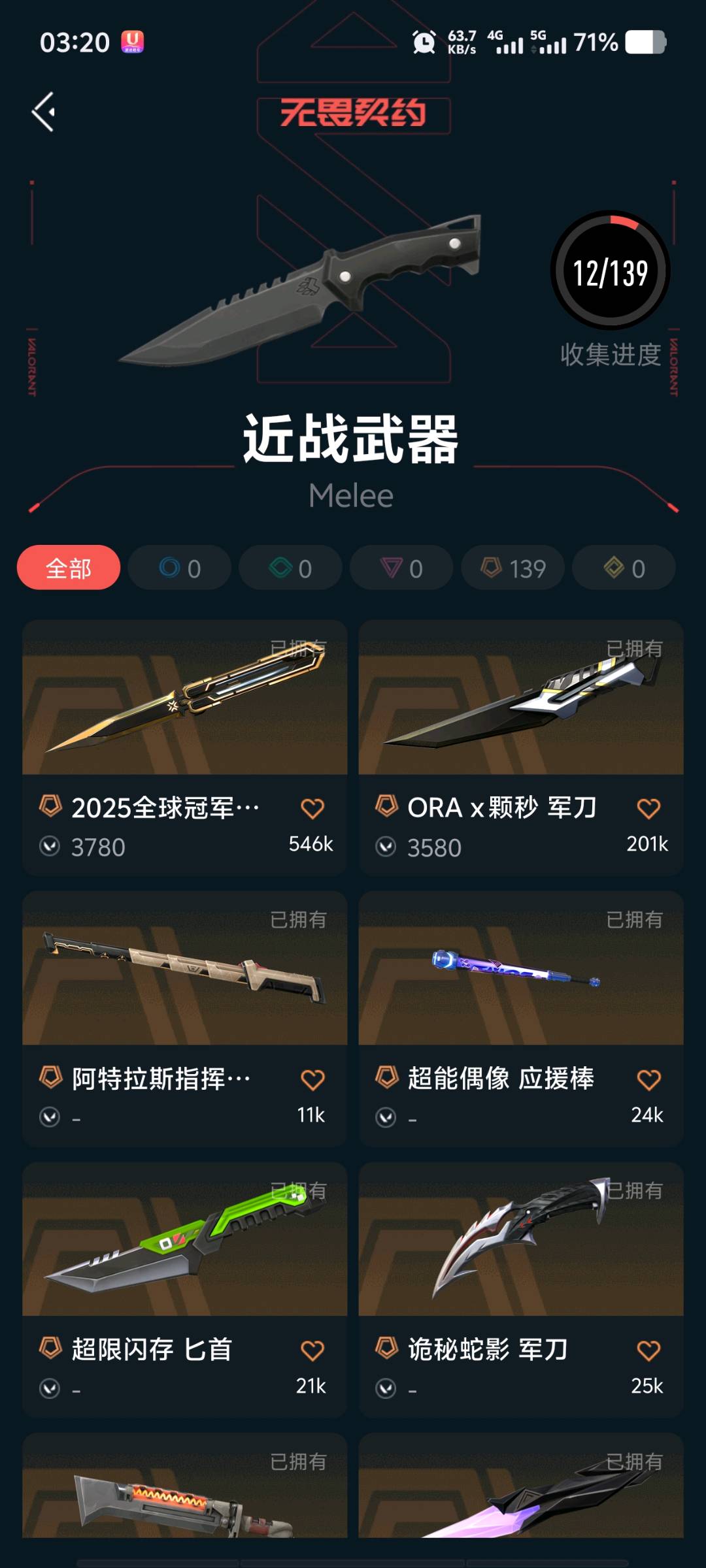Viewport: 706px width, 1568px height.
Task: Go back using the top-left arrow
Action: (x=44, y=112)
